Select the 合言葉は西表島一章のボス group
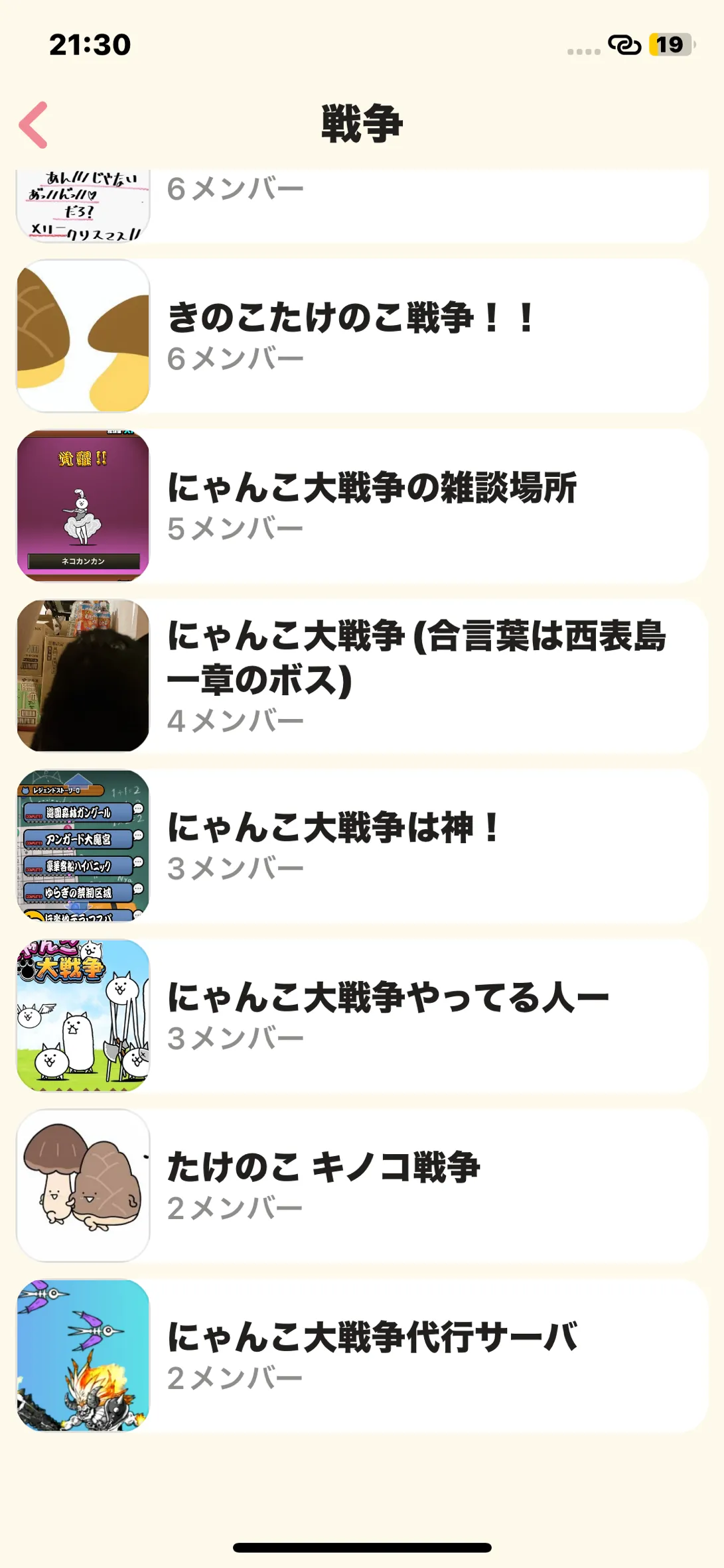The height and width of the screenshot is (1568, 724). [362, 675]
